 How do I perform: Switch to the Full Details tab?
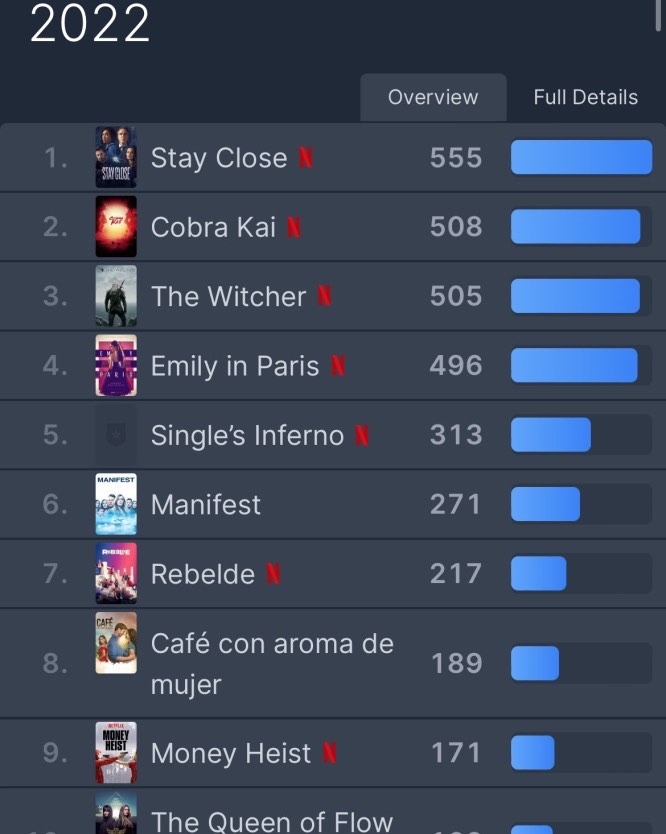[585, 98]
